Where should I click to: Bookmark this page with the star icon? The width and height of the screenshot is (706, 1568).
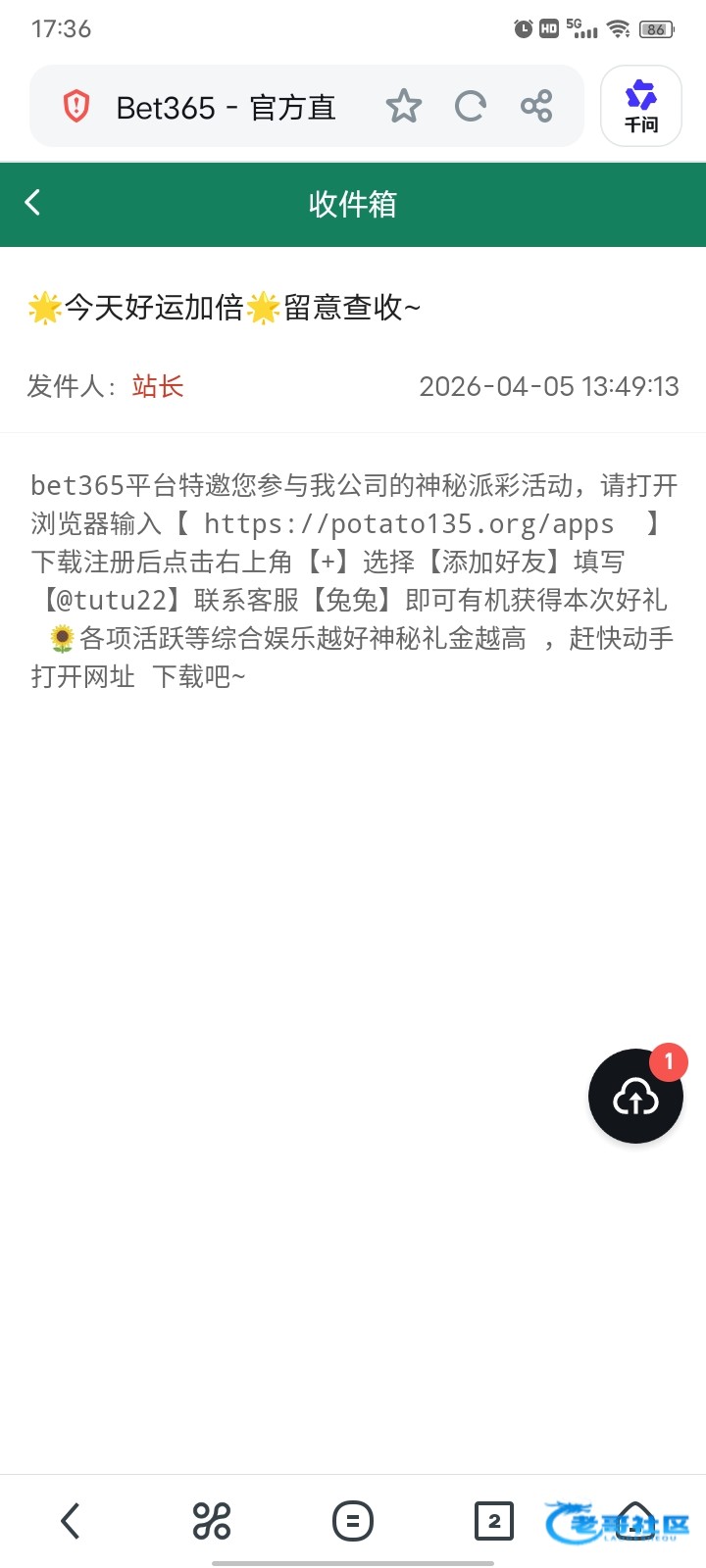tap(403, 106)
